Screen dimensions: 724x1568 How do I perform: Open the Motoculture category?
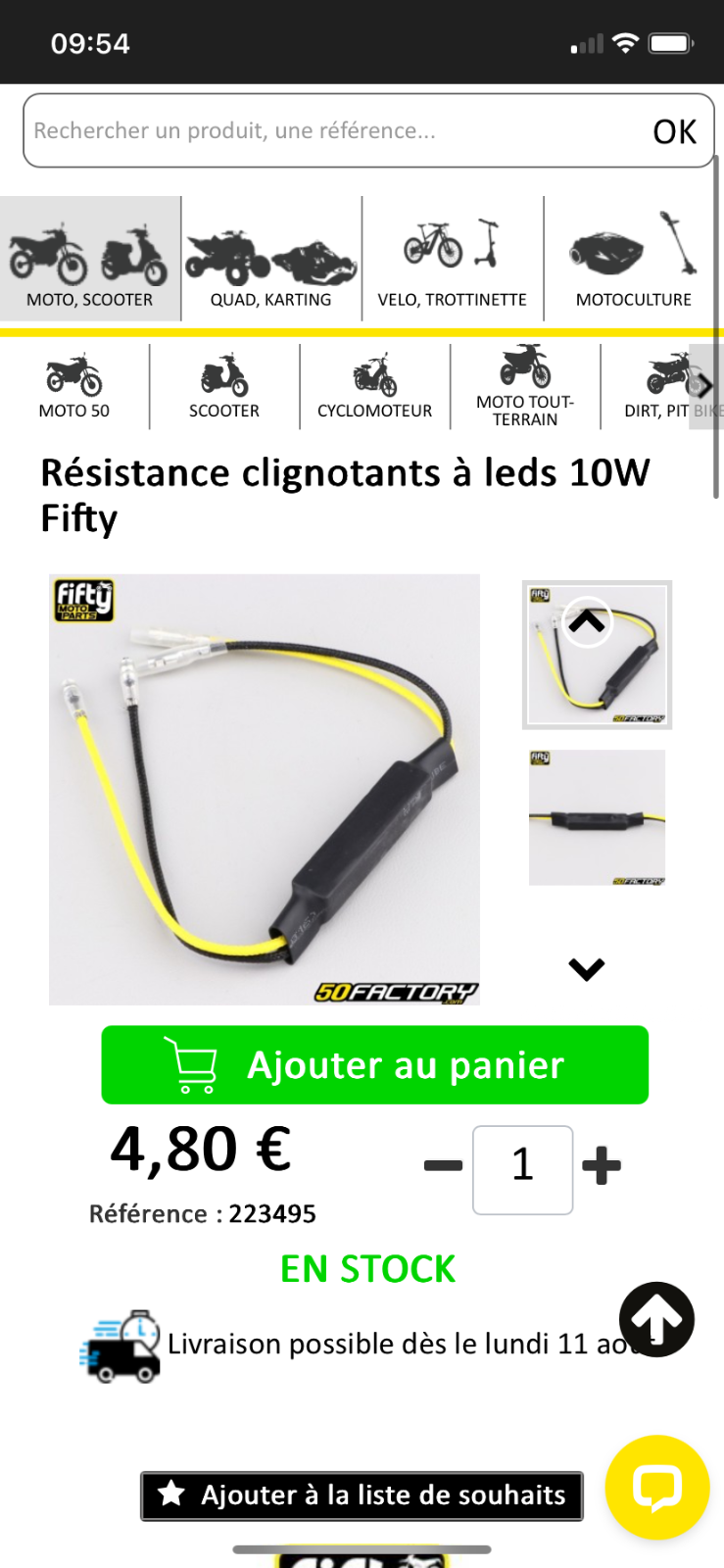(634, 259)
